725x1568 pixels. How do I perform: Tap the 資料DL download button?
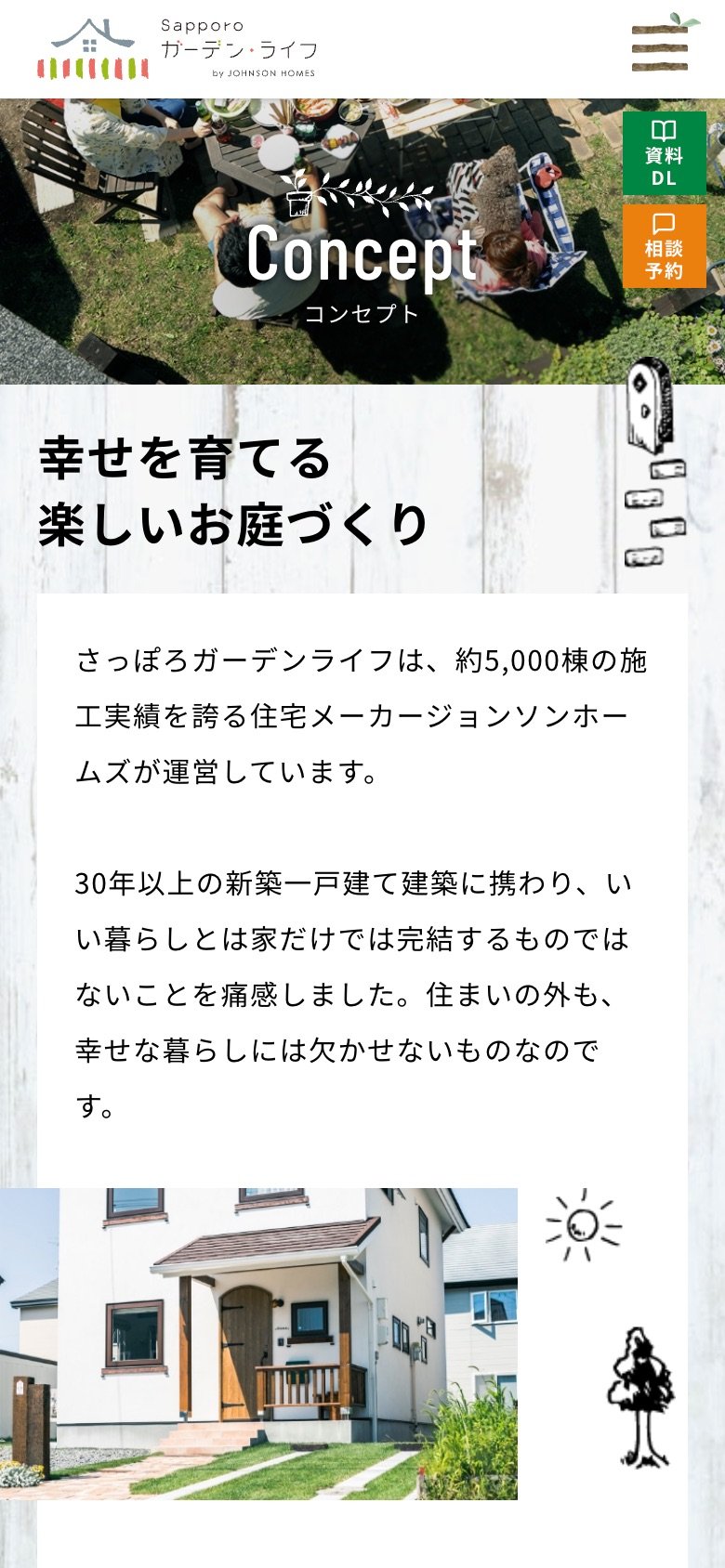(x=664, y=153)
